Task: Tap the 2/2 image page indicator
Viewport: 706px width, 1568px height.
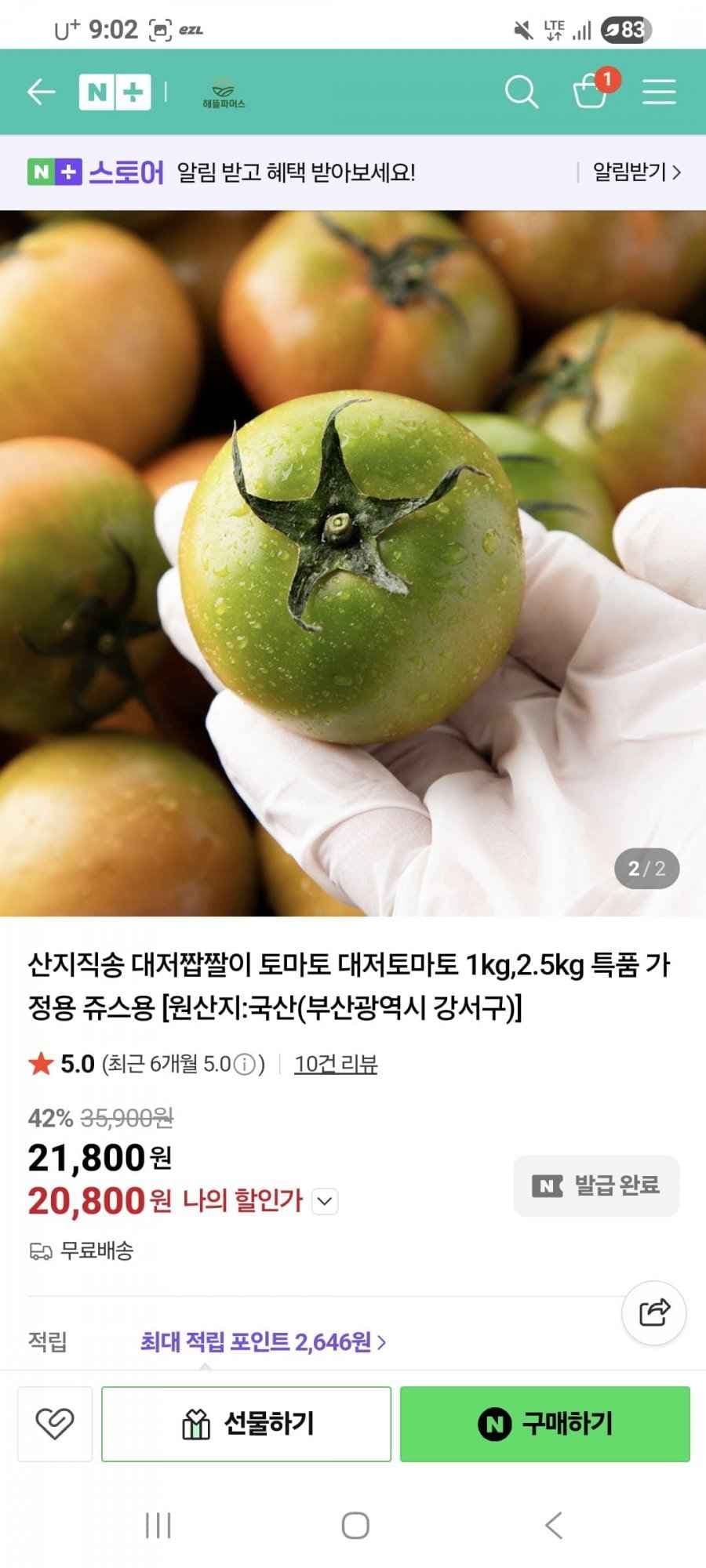Action: click(x=647, y=868)
